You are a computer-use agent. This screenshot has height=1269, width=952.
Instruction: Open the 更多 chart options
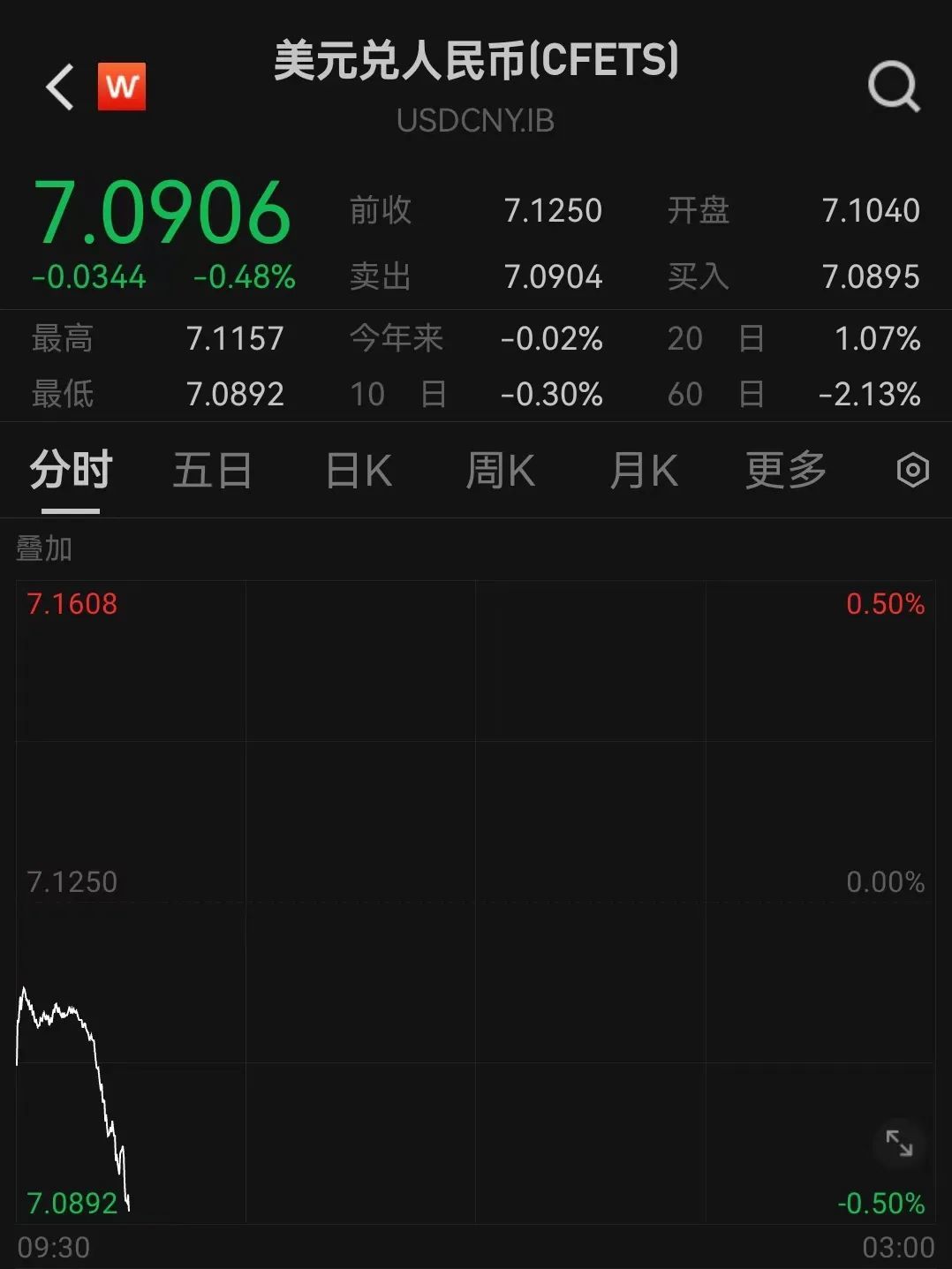click(x=785, y=470)
